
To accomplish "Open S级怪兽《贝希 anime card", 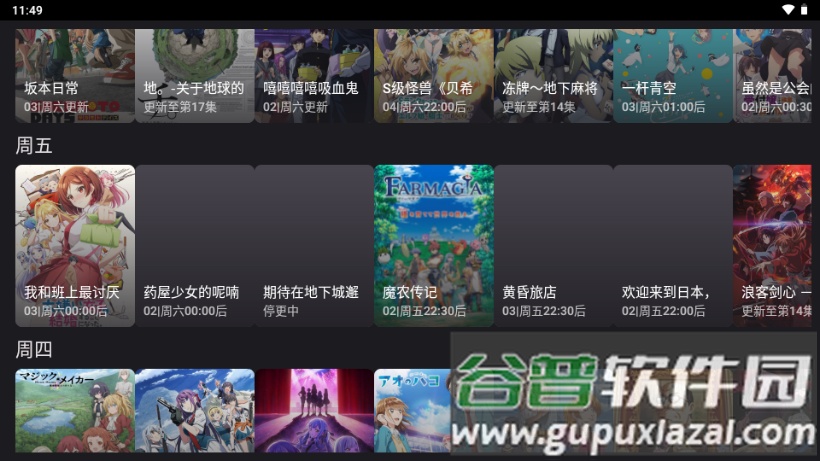I will coord(434,75).
